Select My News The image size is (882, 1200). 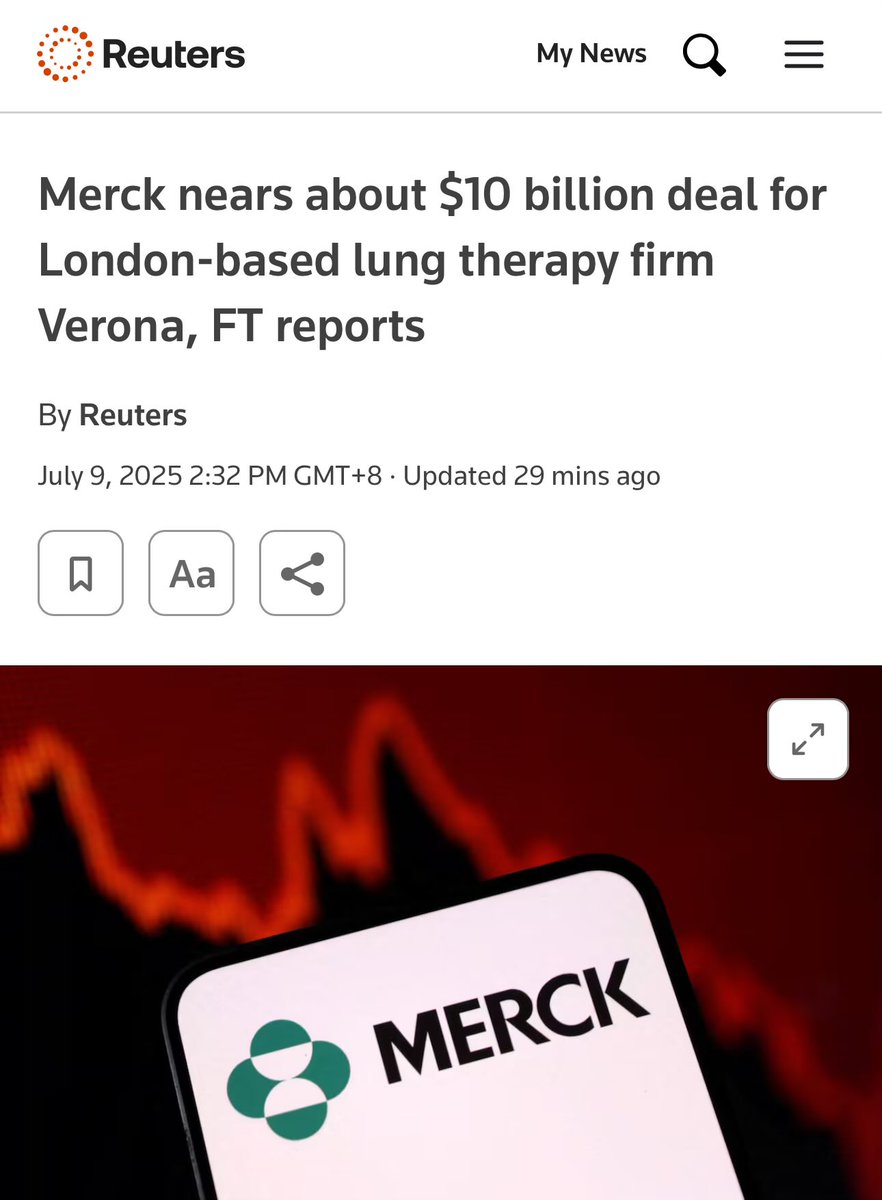pyautogui.click(x=591, y=54)
